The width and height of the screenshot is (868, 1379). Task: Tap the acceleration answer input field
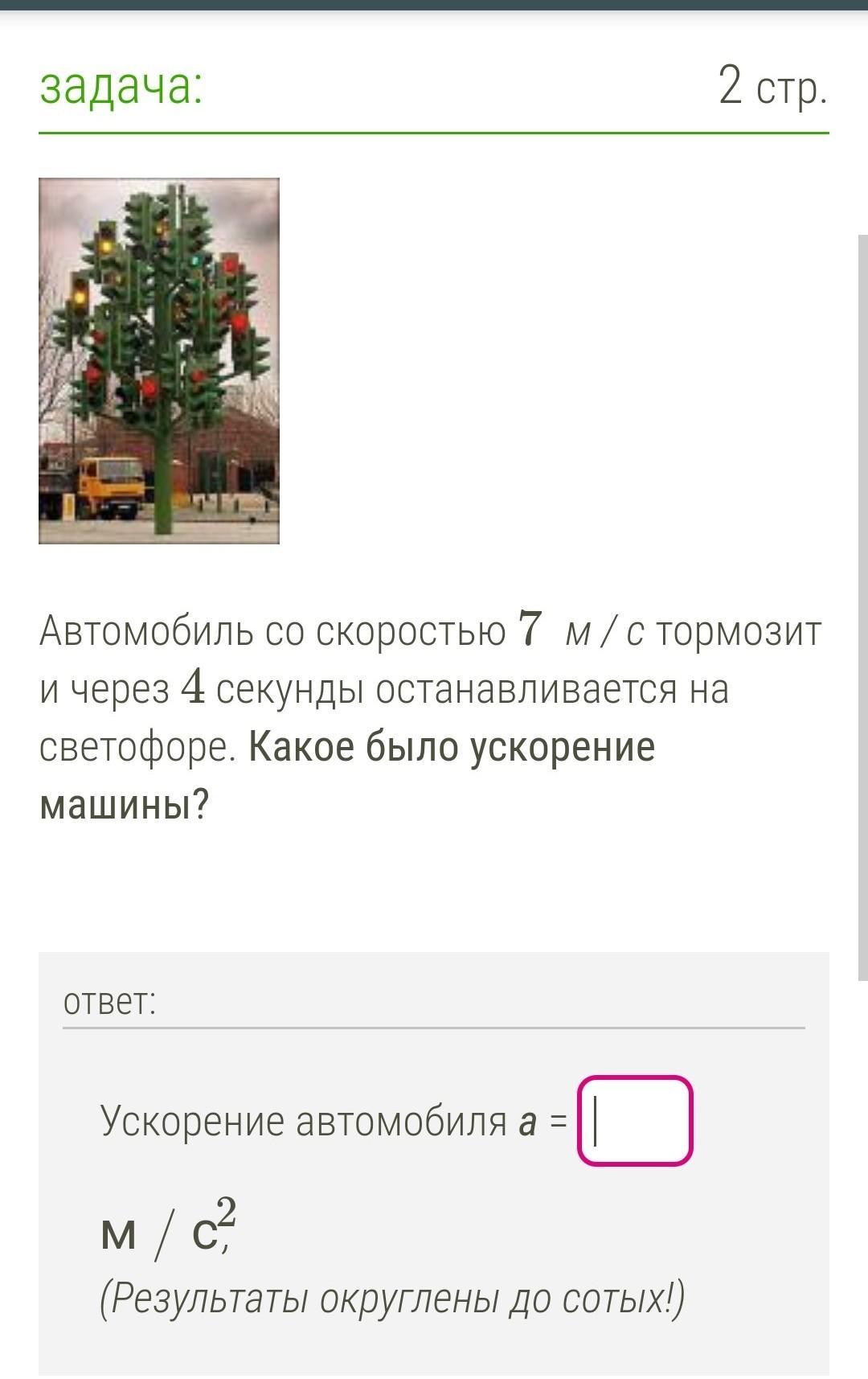click(x=635, y=1121)
